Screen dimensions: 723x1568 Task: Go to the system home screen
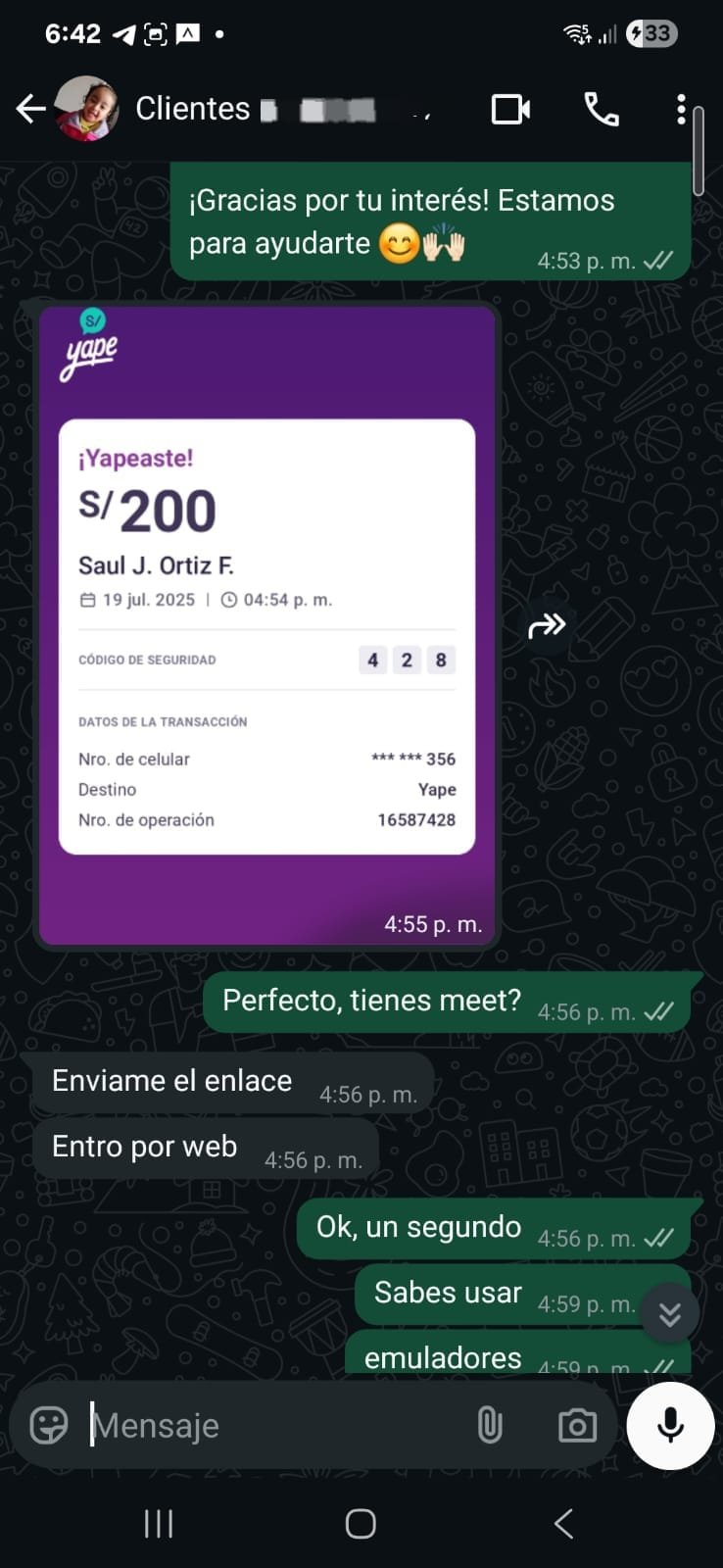361,1524
